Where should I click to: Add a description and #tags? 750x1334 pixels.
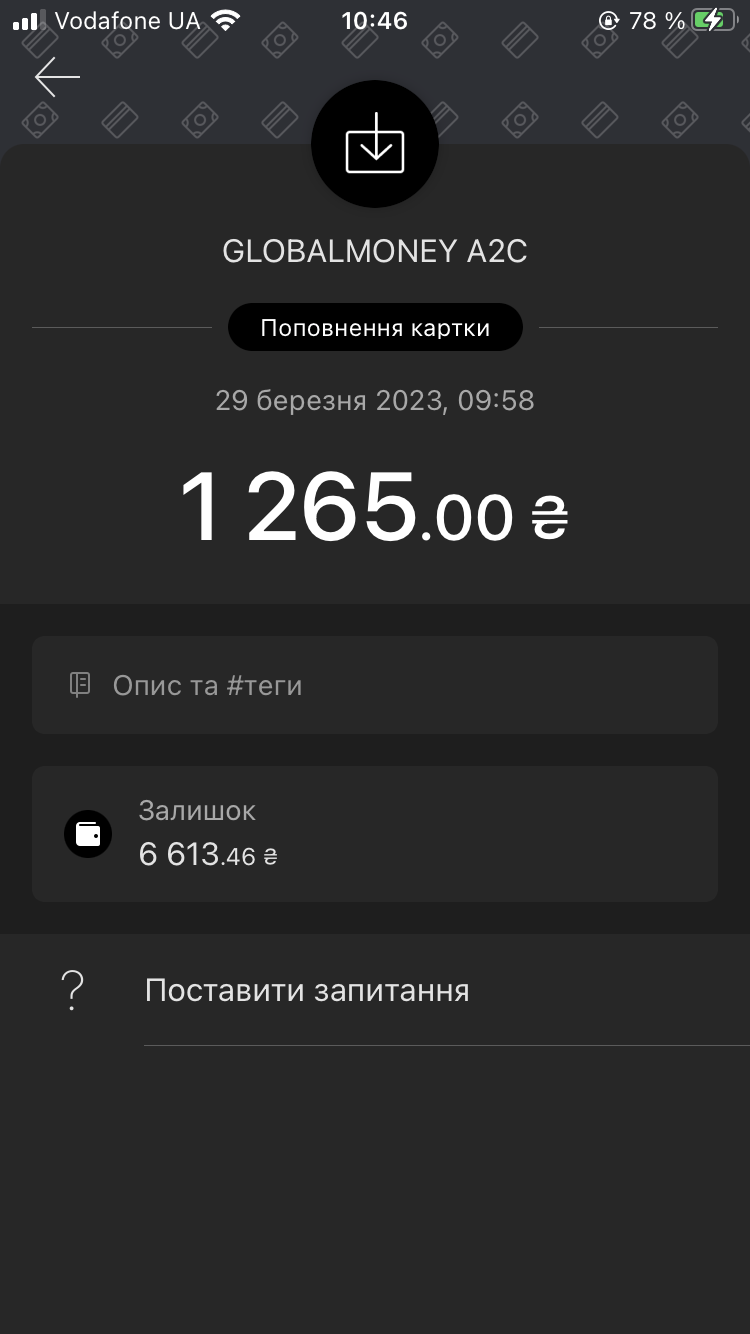pyautogui.click(x=374, y=685)
